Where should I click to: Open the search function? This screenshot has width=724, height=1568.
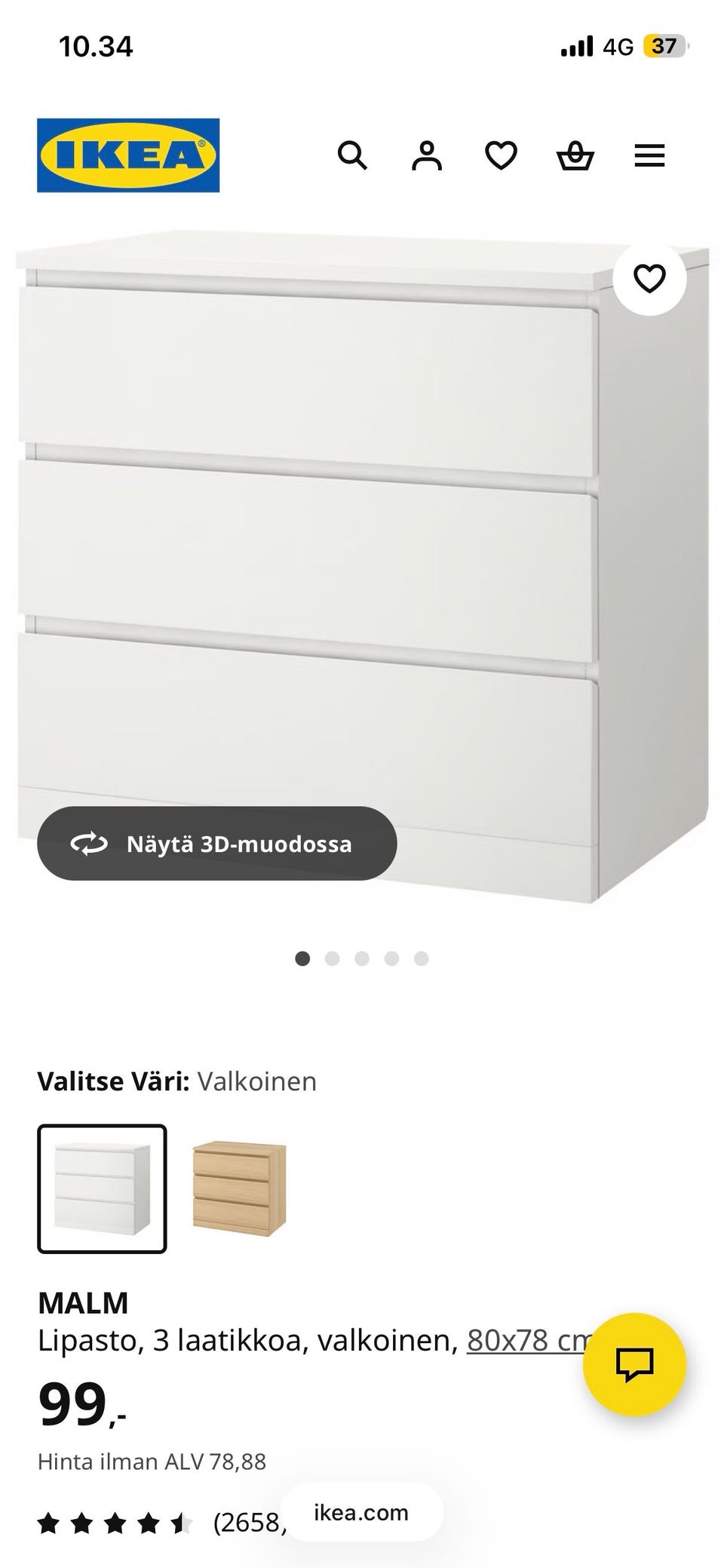click(x=353, y=155)
